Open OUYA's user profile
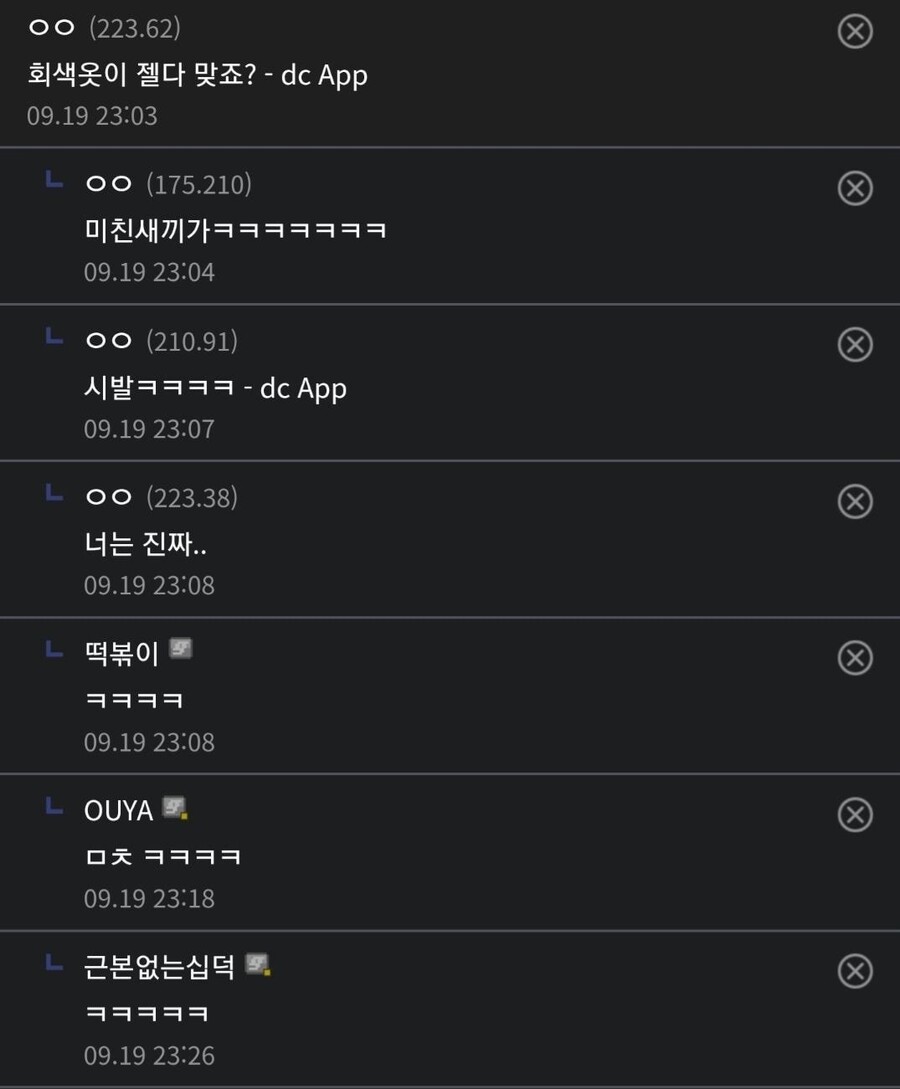This screenshot has height=1089, width=900. (x=119, y=810)
